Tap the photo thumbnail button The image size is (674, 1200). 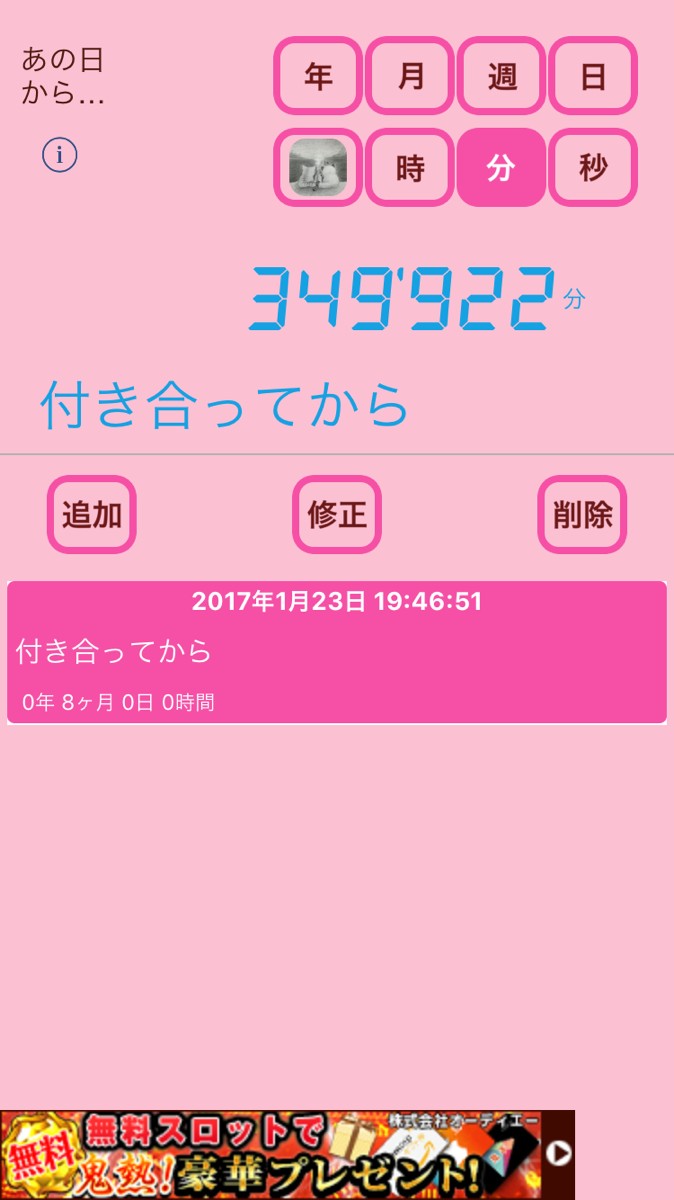318,167
